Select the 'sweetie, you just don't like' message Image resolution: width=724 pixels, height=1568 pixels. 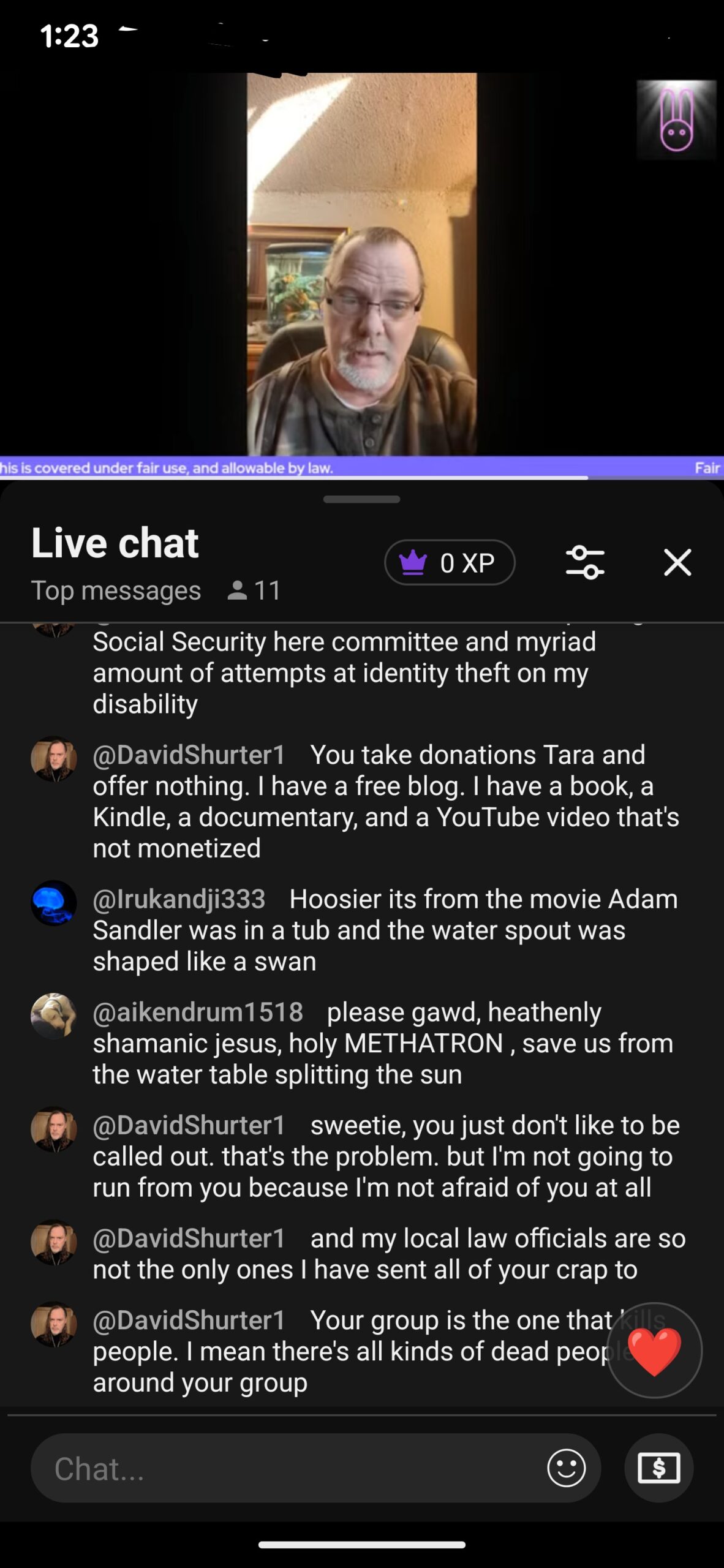tap(386, 1156)
